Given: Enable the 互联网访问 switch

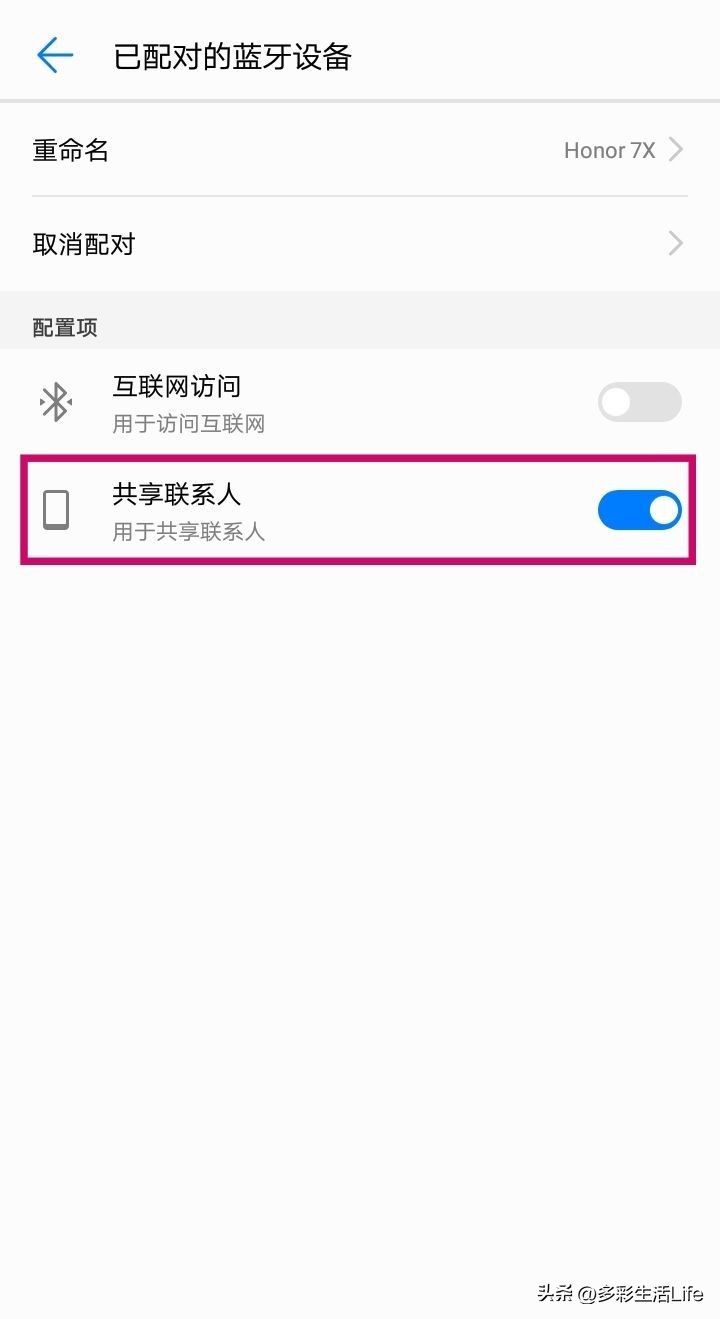Looking at the screenshot, I should [x=639, y=402].
